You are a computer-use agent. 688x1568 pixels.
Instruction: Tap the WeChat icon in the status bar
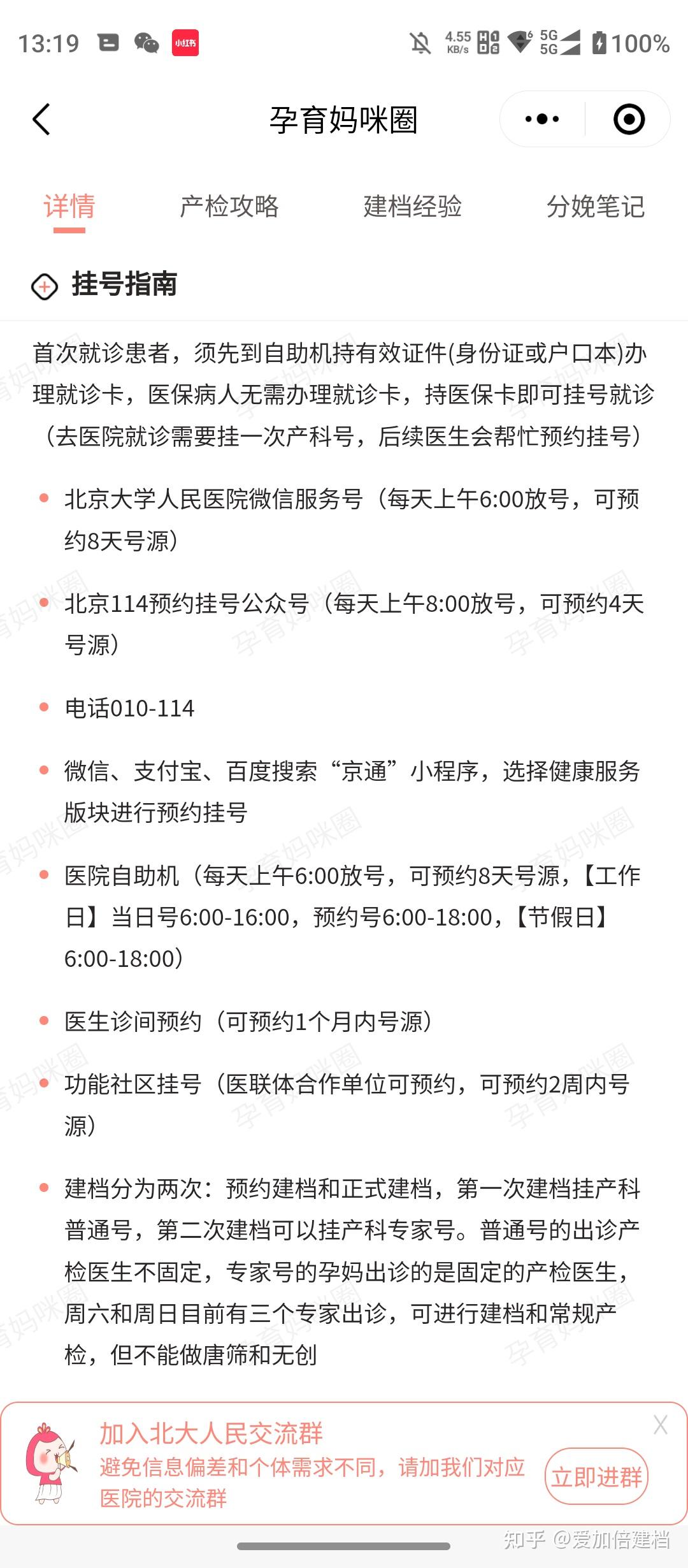[145, 43]
